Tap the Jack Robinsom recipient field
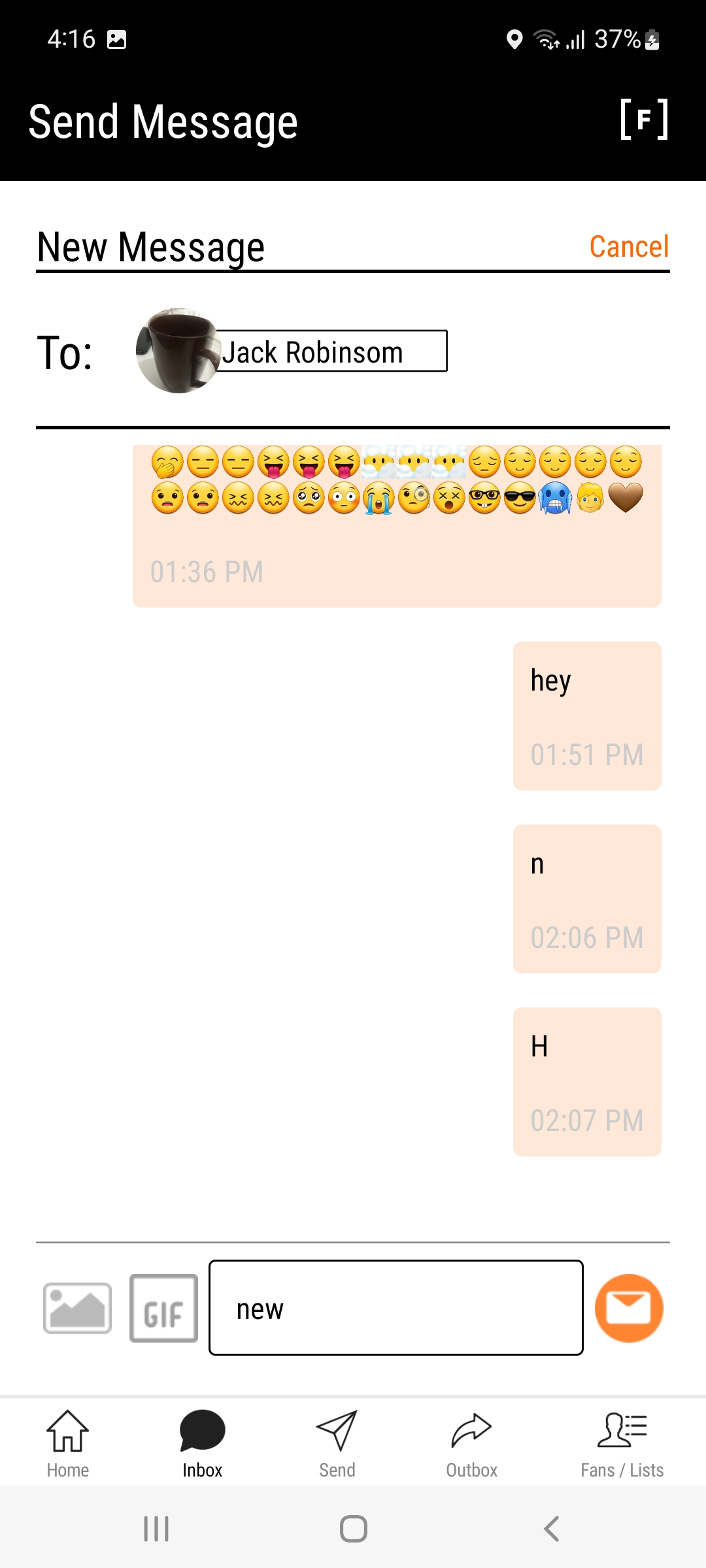 331,351
